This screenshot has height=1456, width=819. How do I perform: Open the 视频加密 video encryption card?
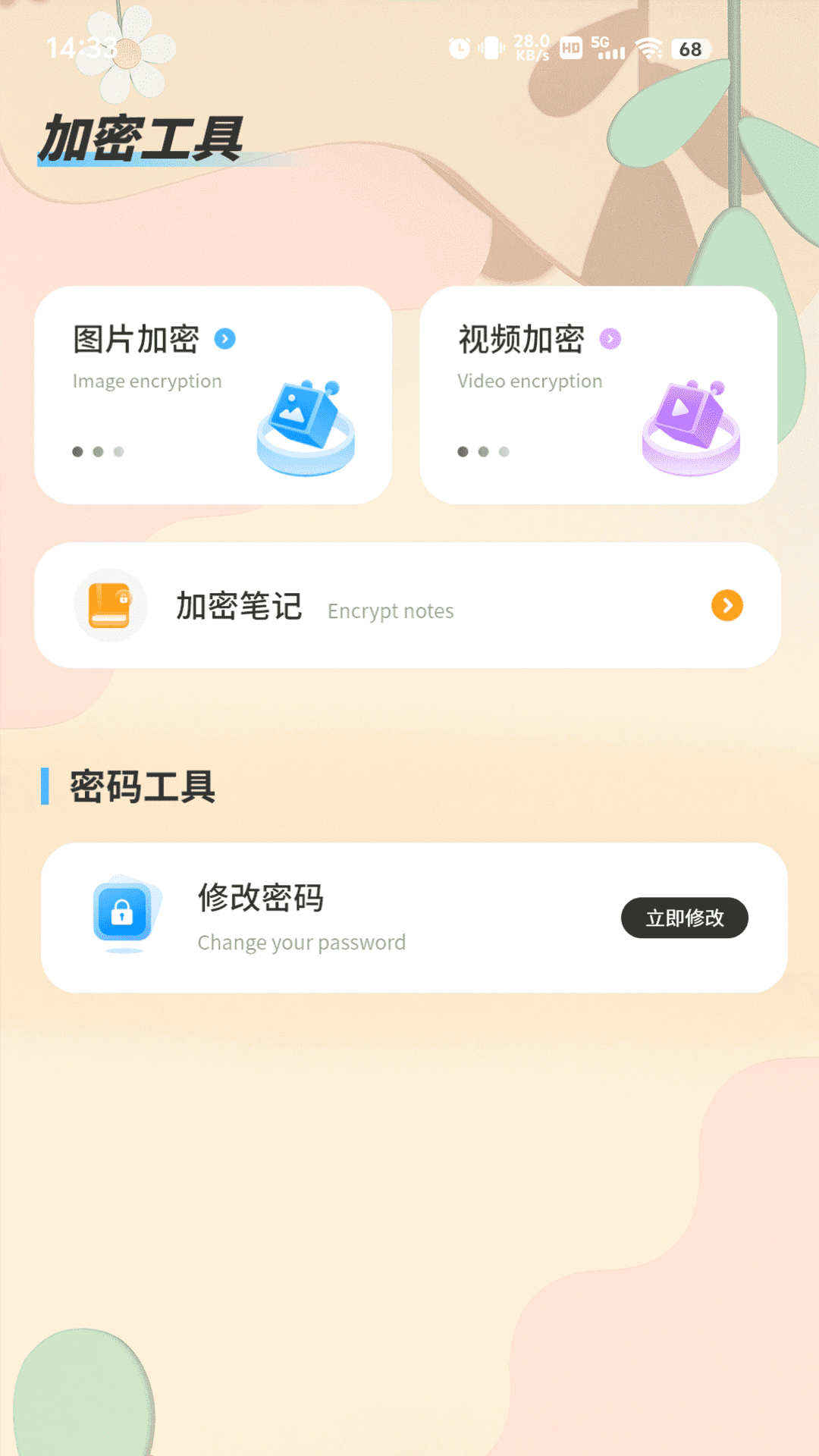pyautogui.click(x=598, y=395)
